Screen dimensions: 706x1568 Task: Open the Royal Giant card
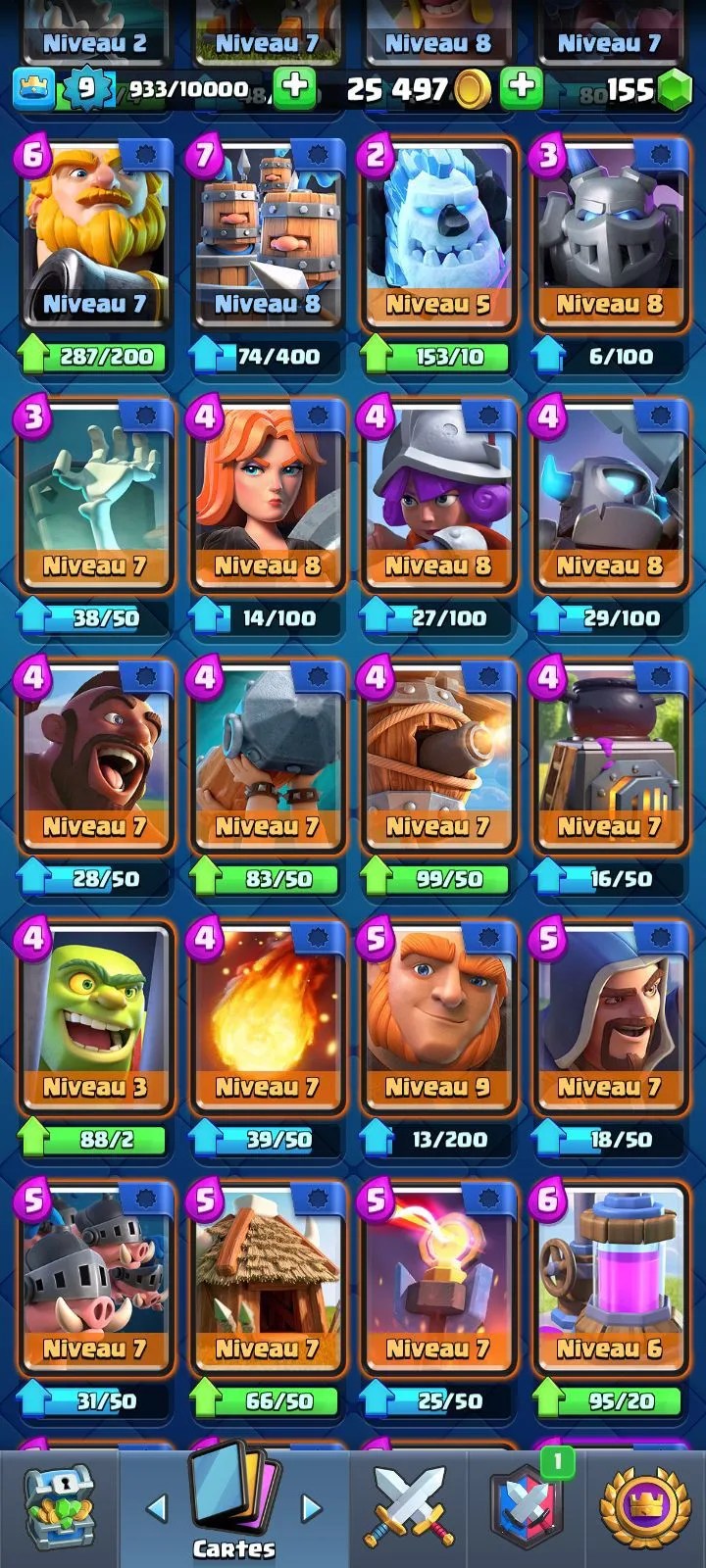tap(95, 235)
